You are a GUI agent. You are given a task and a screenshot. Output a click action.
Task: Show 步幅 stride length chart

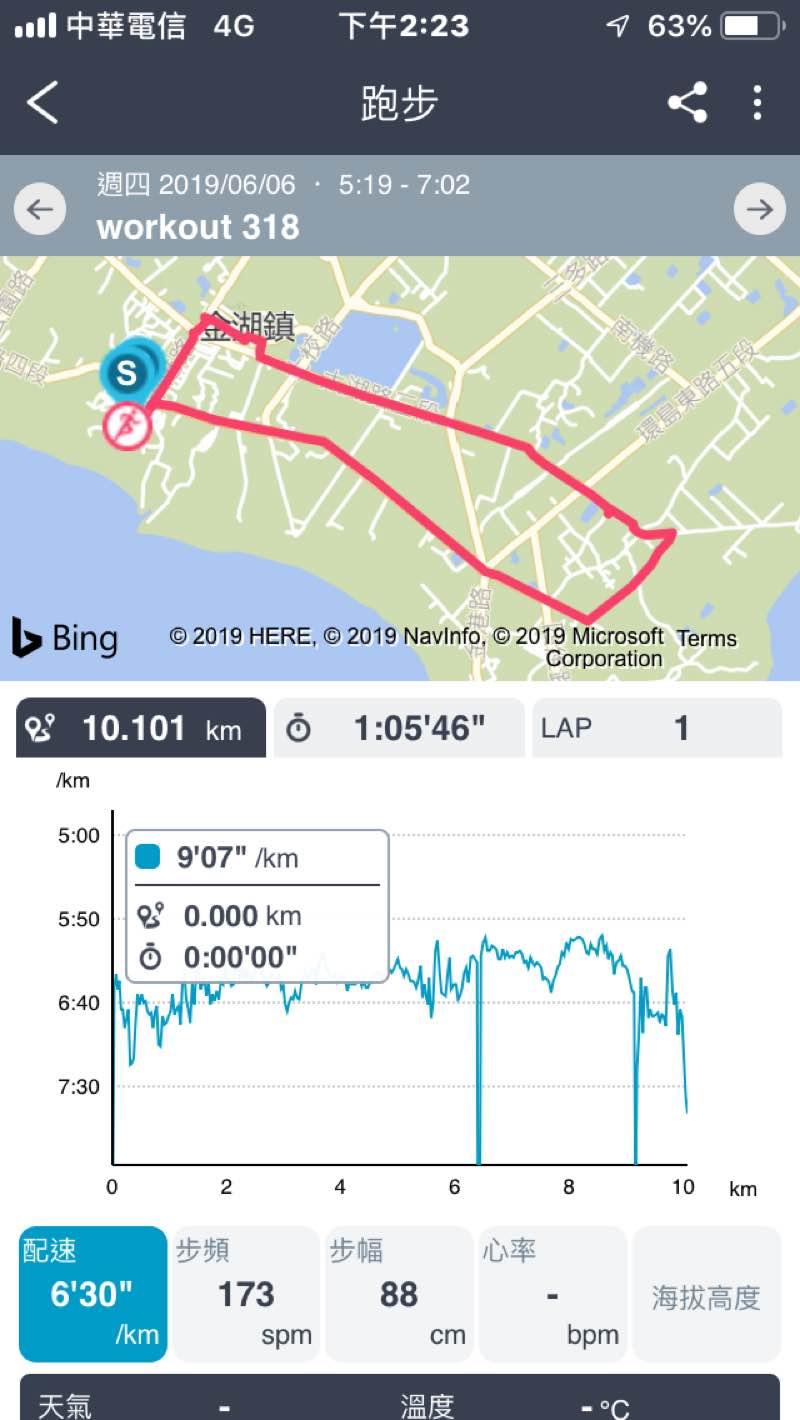click(399, 1294)
